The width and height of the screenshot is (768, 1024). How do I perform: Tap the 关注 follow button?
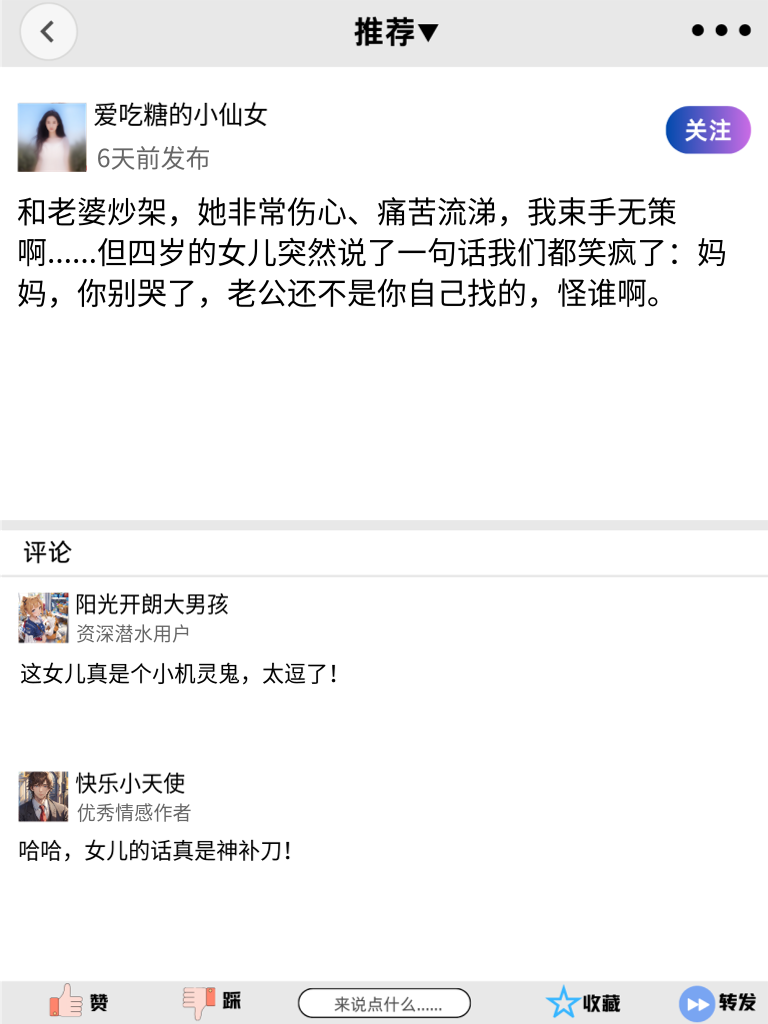click(707, 130)
